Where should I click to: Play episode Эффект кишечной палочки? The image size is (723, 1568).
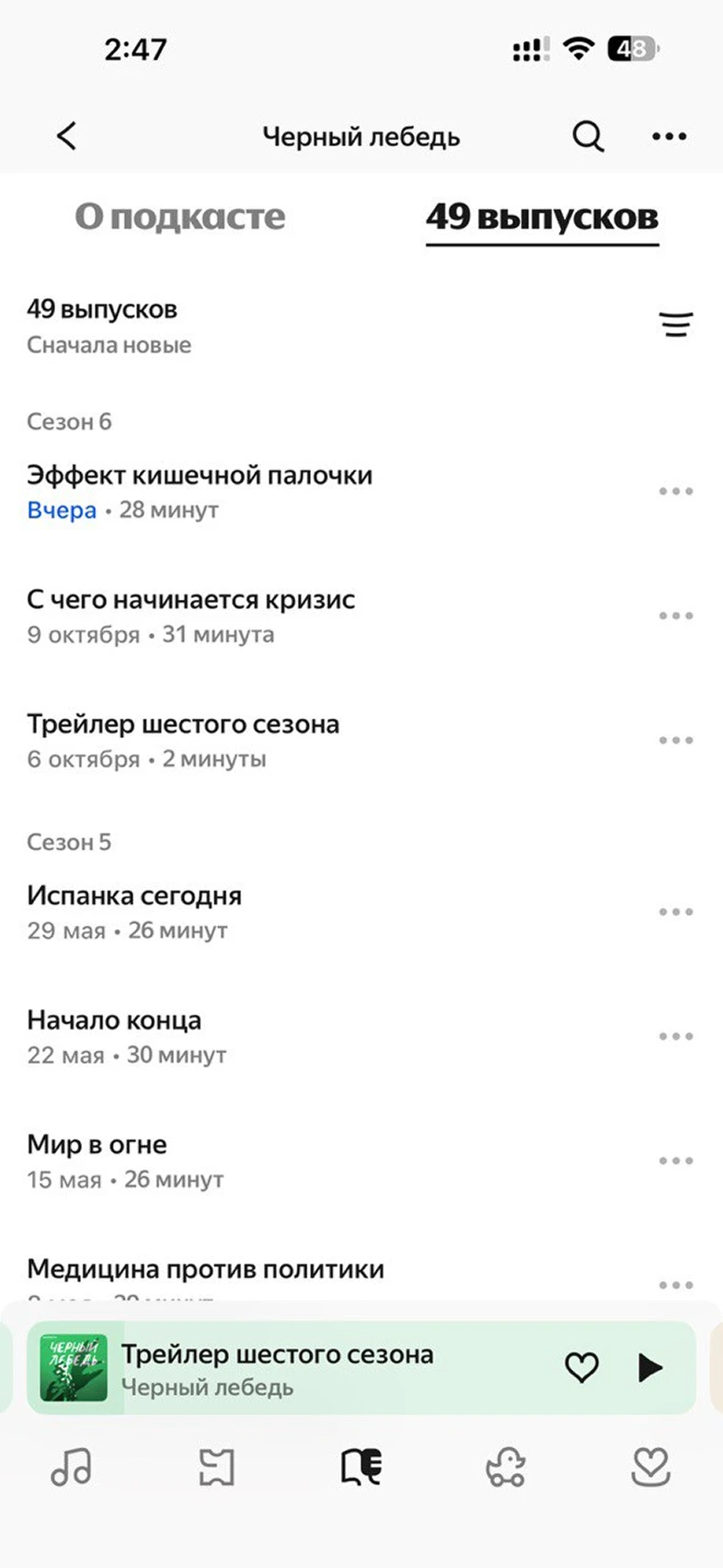(199, 476)
